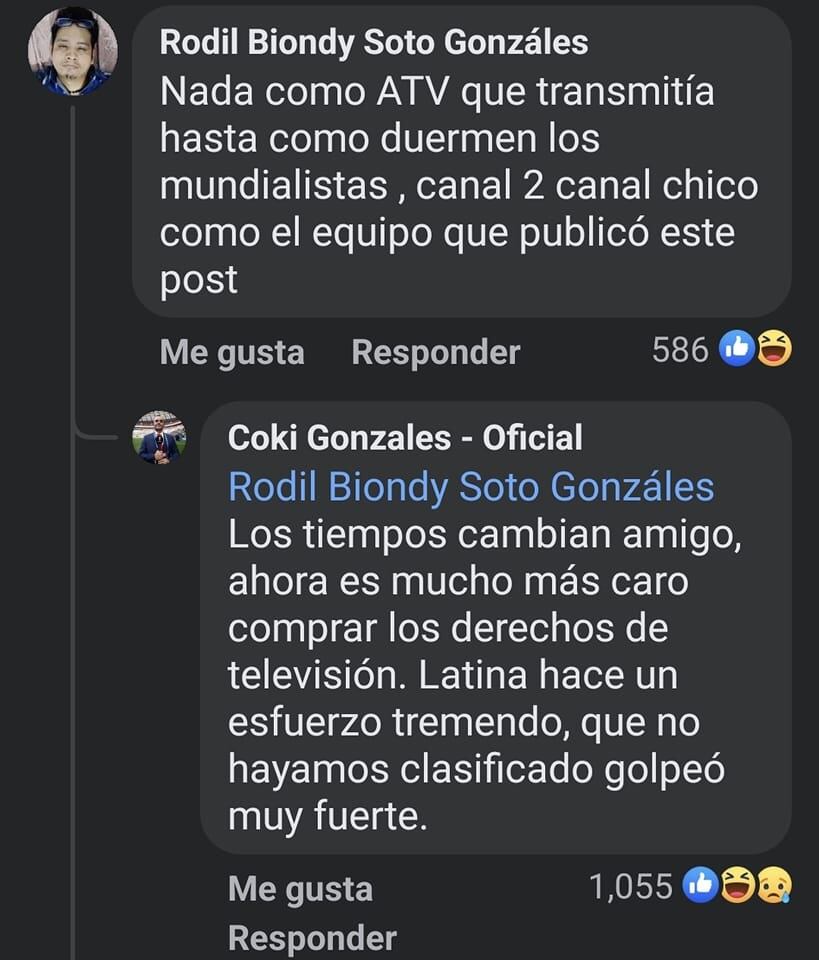
Task: Like Coki Gonzales's reply with Me gusta
Action: 300,889
